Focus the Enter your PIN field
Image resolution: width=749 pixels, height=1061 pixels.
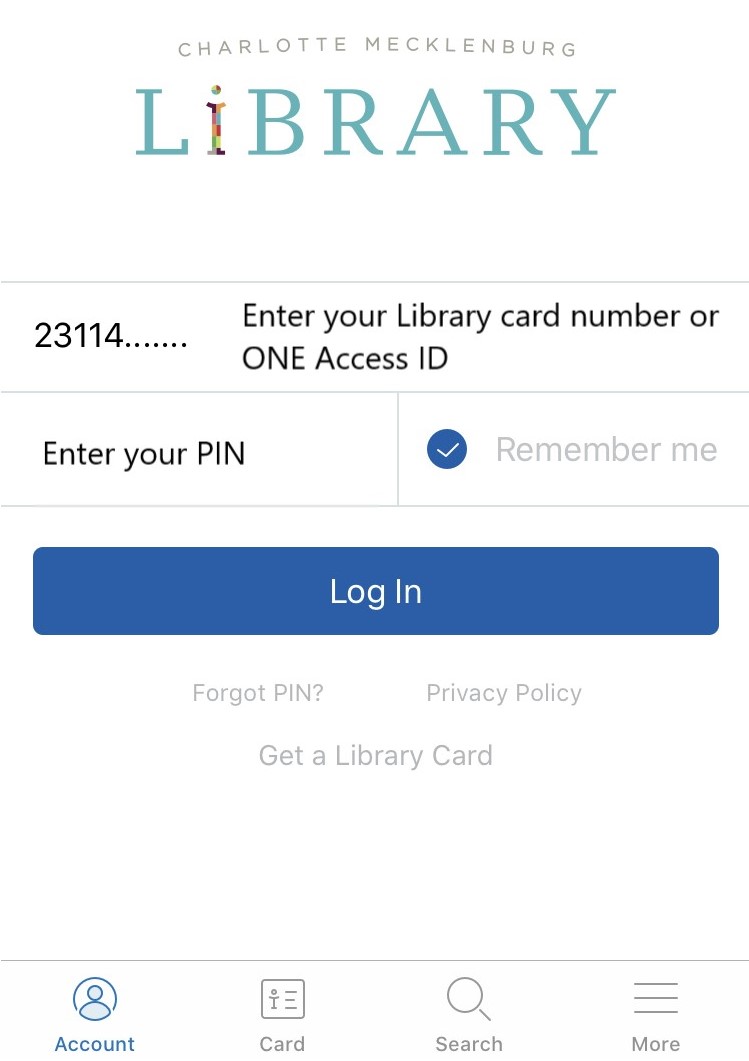coord(200,454)
